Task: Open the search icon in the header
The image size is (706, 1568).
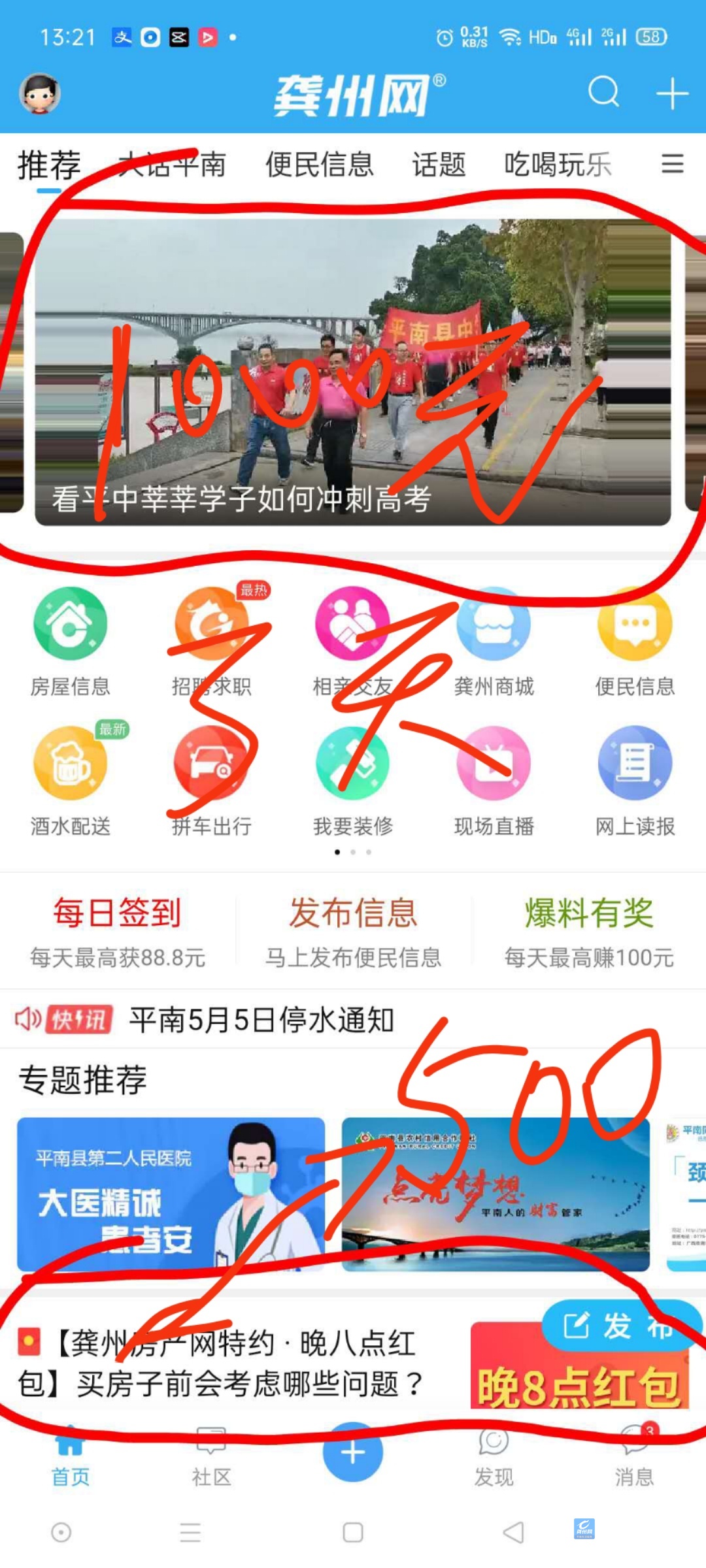Action: (x=603, y=92)
